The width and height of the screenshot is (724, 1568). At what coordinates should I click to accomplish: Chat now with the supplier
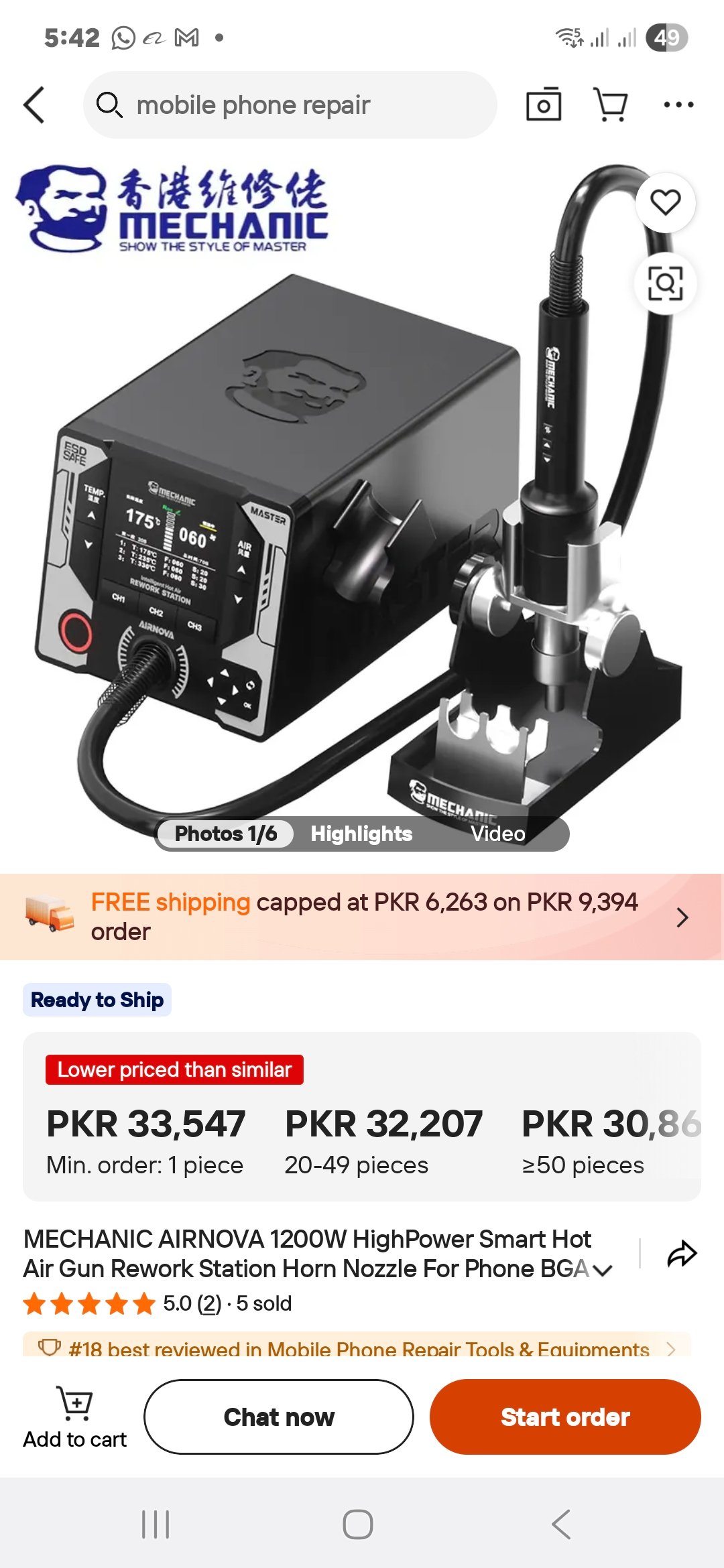[279, 1417]
